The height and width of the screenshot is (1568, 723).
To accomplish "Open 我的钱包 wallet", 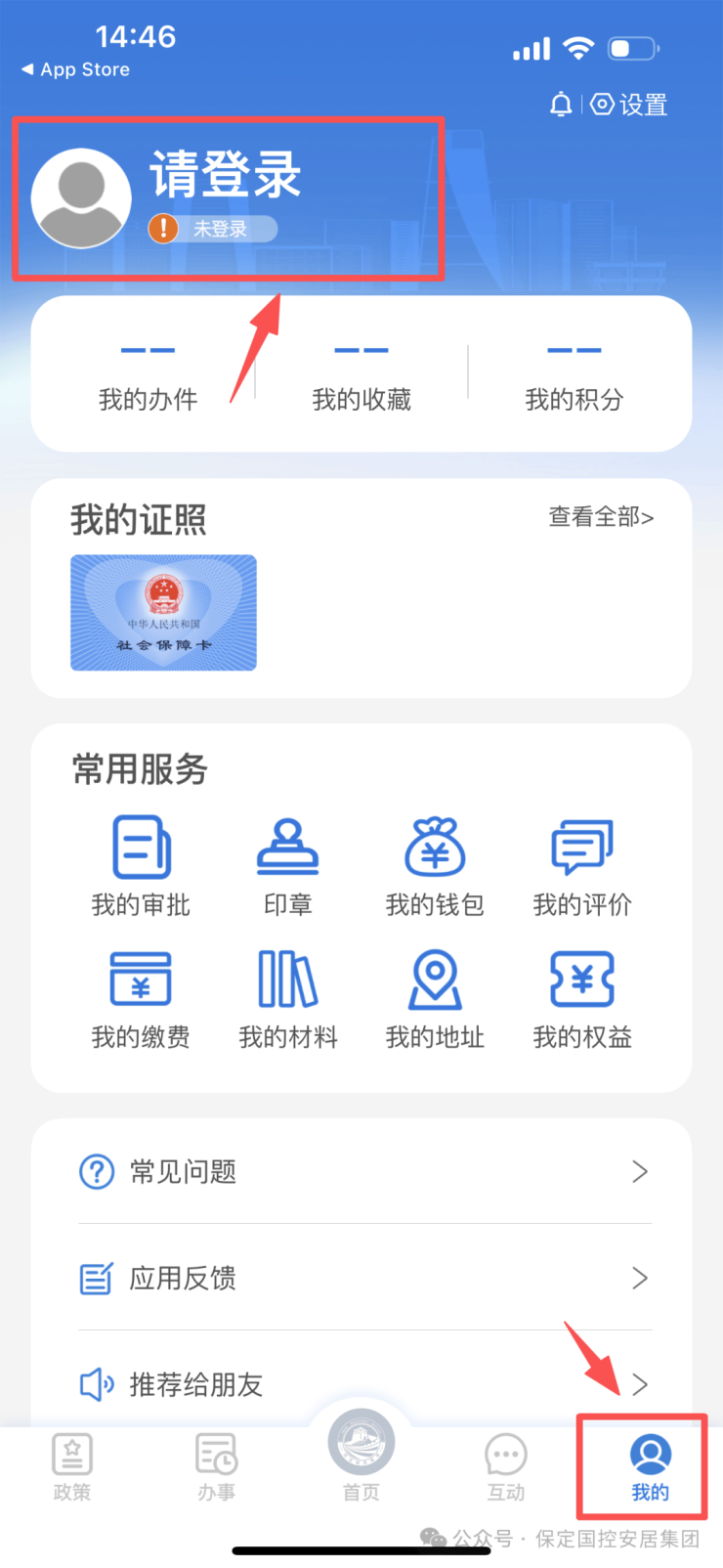I will pyautogui.click(x=435, y=867).
